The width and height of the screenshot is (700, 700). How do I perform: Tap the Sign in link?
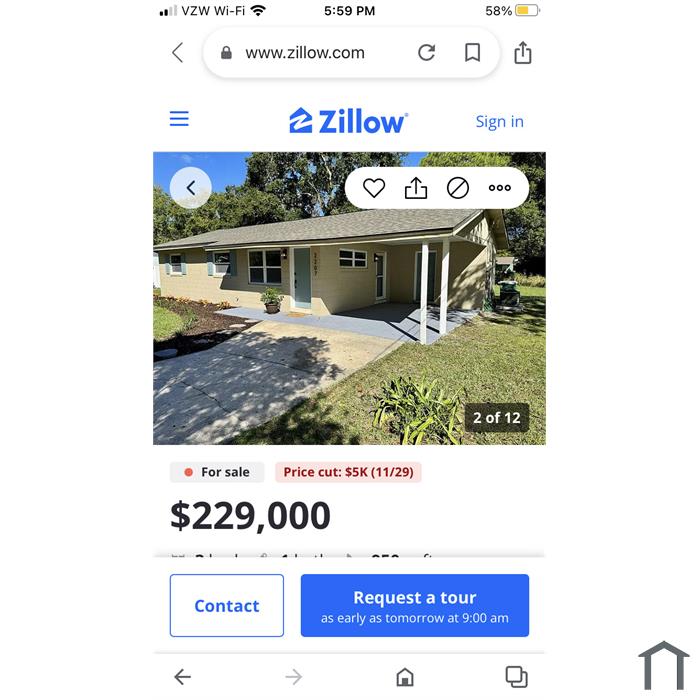[499, 121]
